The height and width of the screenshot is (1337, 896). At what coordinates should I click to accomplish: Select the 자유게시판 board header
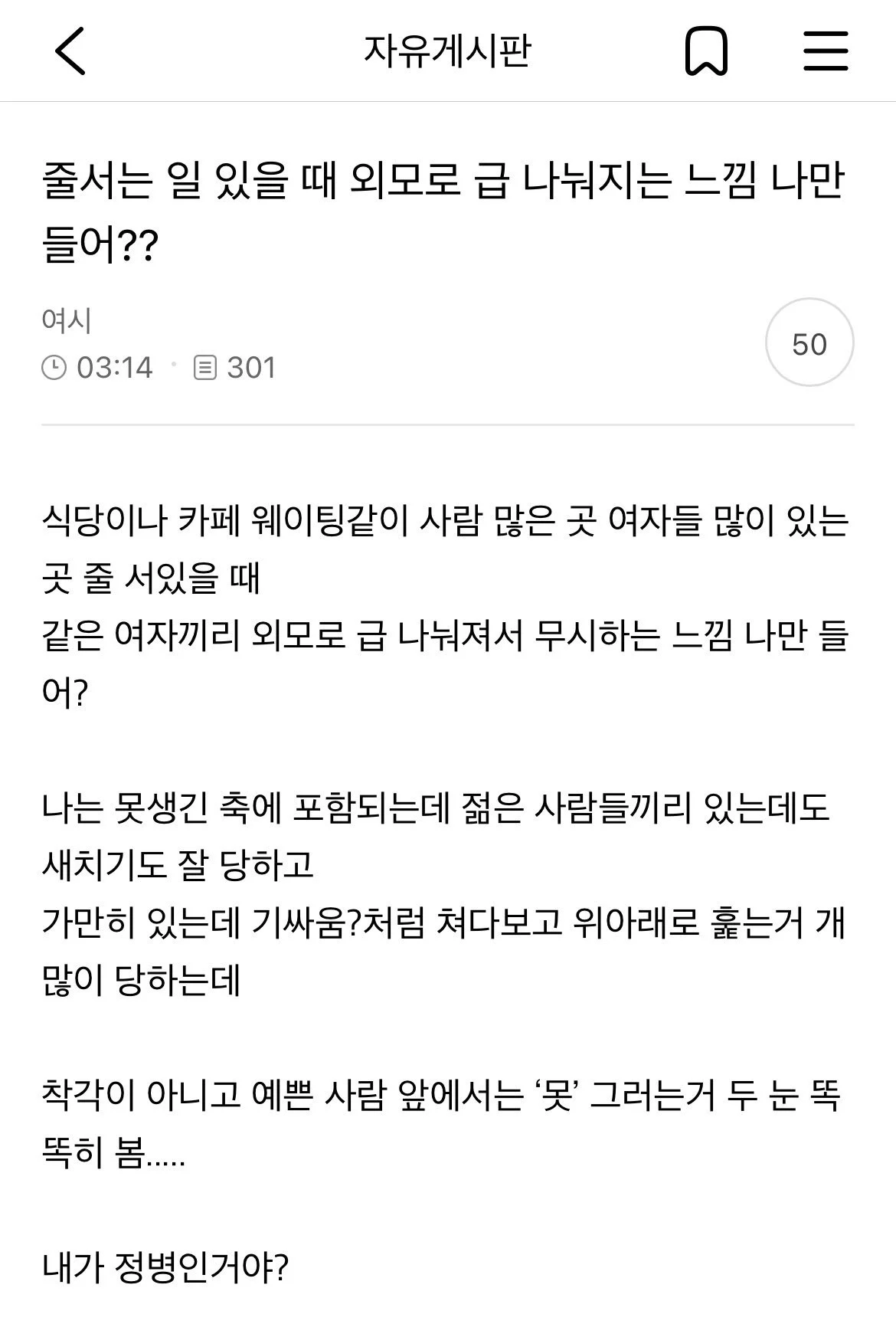[x=448, y=50]
